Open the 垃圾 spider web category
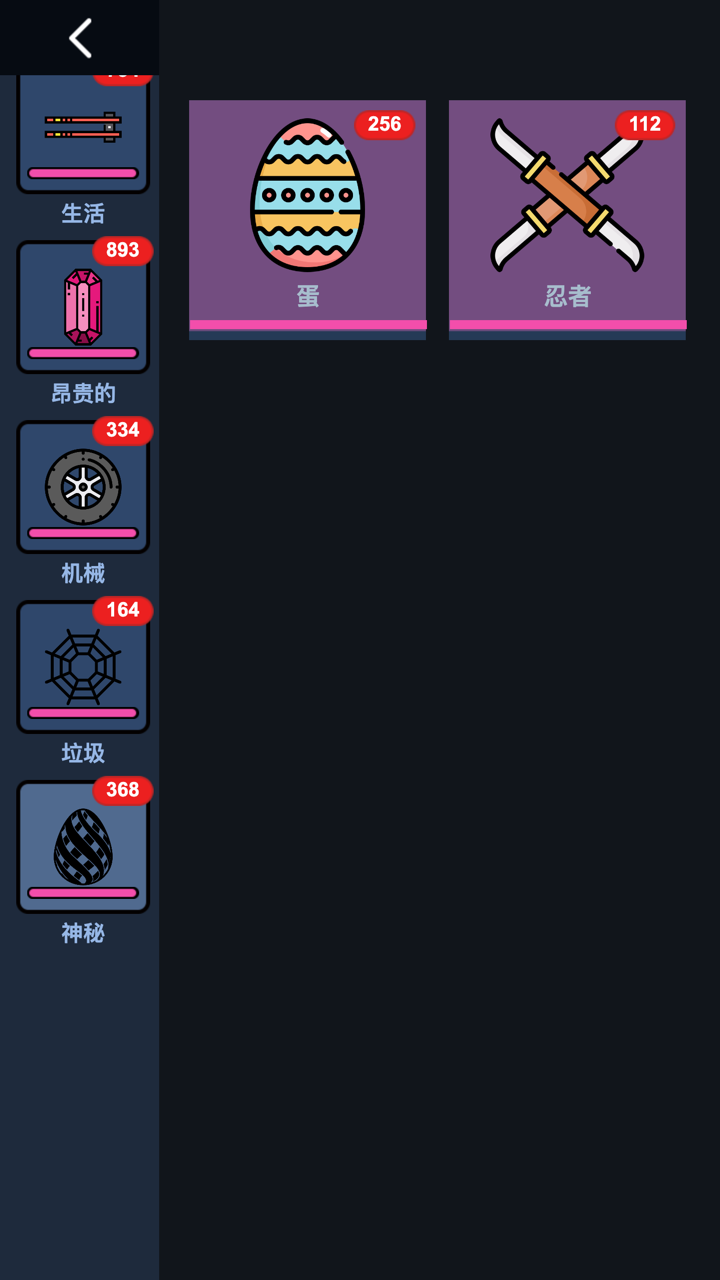The image size is (720, 1280). pos(83,667)
